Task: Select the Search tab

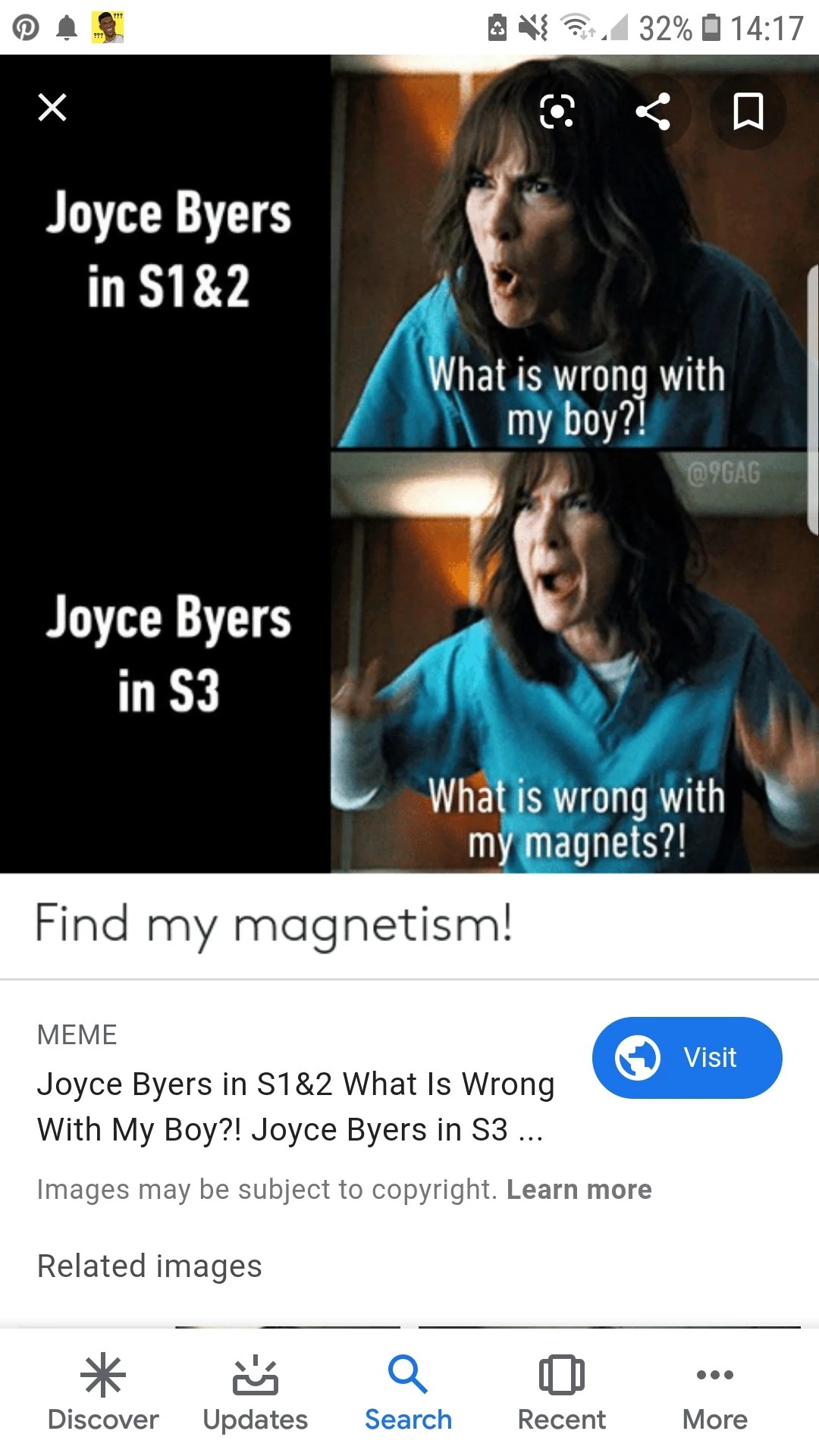Action: [x=408, y=1394]
